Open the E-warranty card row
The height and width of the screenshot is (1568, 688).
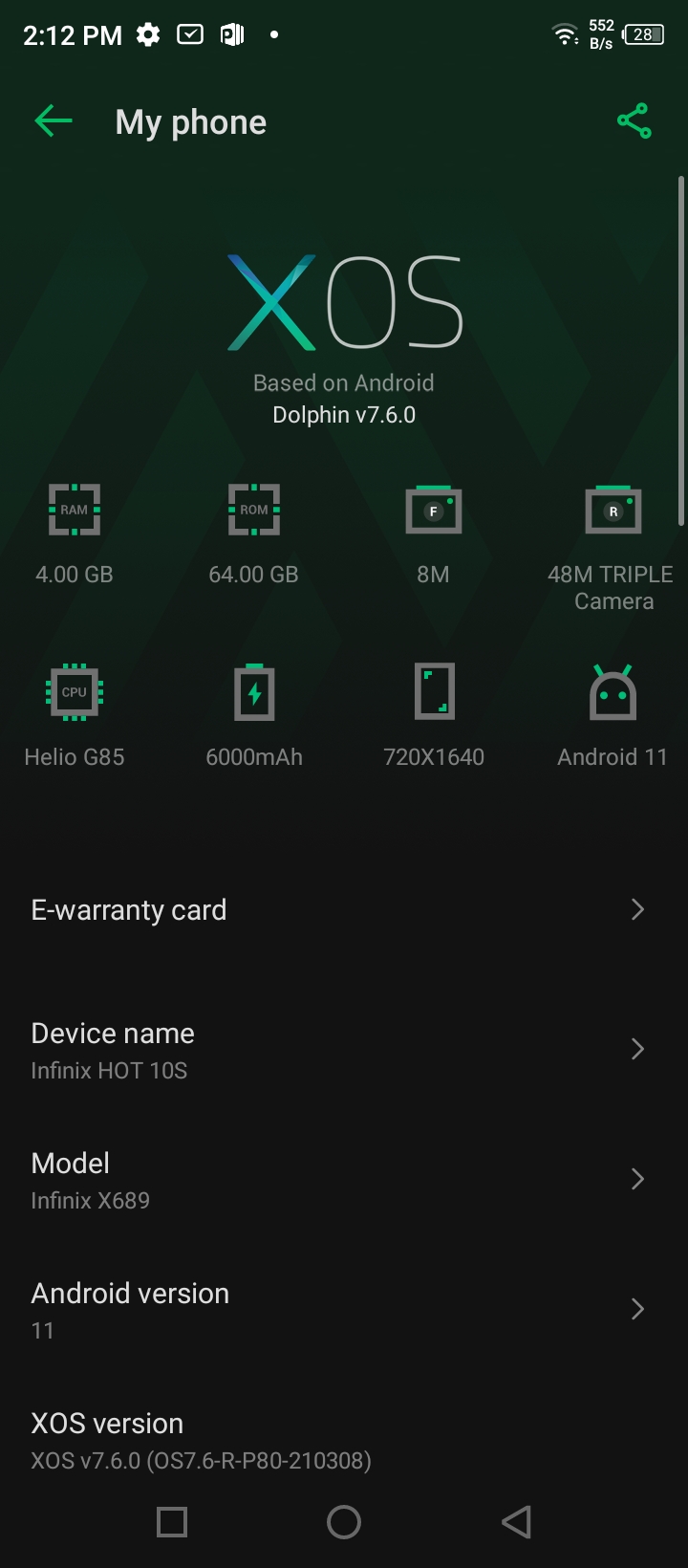344,909
